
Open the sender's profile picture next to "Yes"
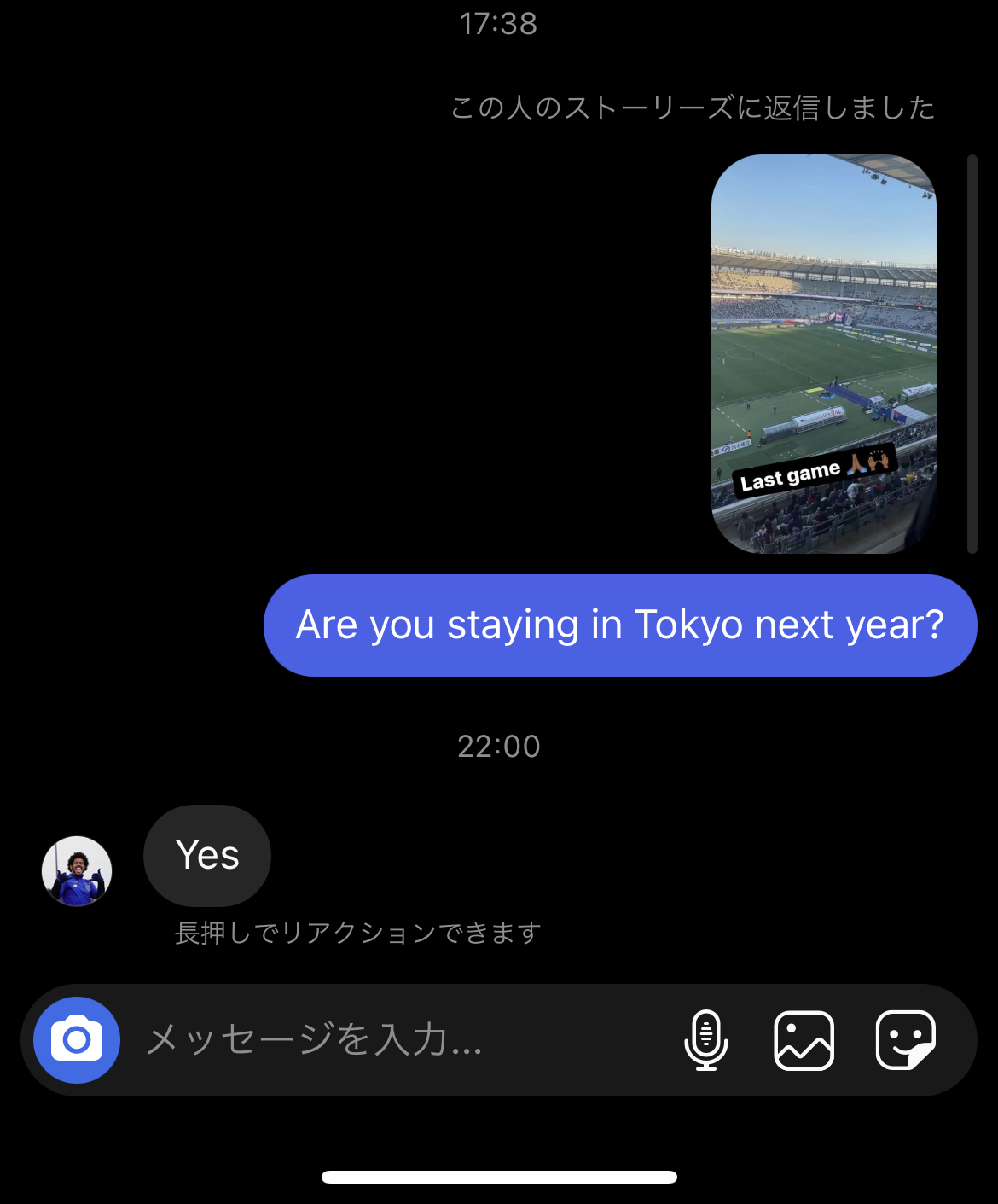coord(77,870)
